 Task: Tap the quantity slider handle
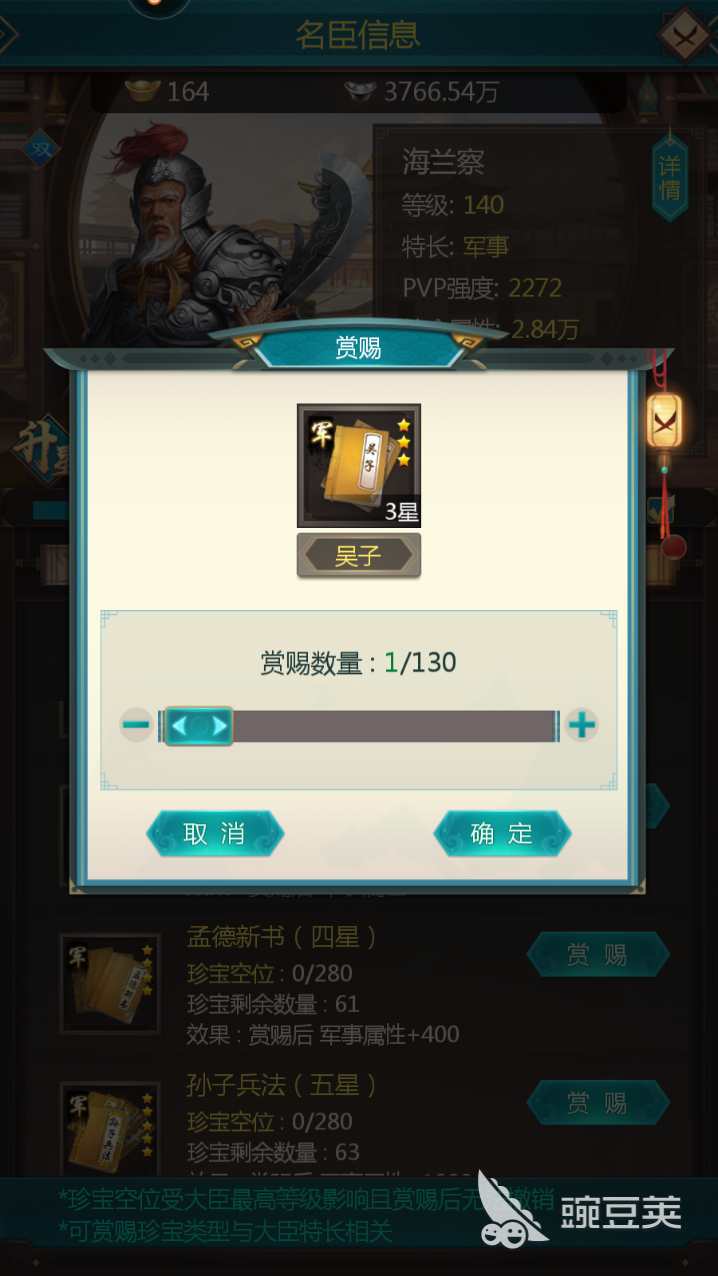(198, 725)
